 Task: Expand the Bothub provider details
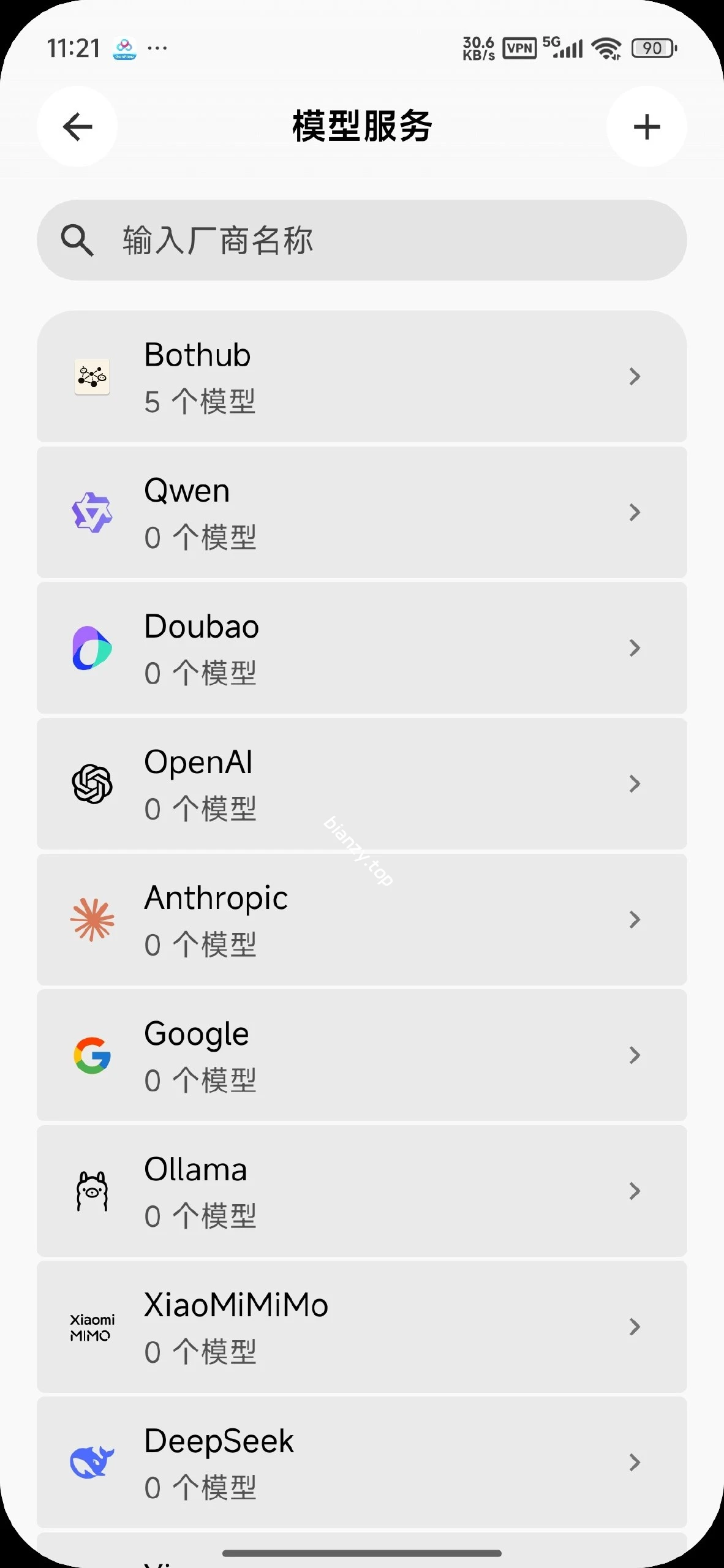[635, 376]
